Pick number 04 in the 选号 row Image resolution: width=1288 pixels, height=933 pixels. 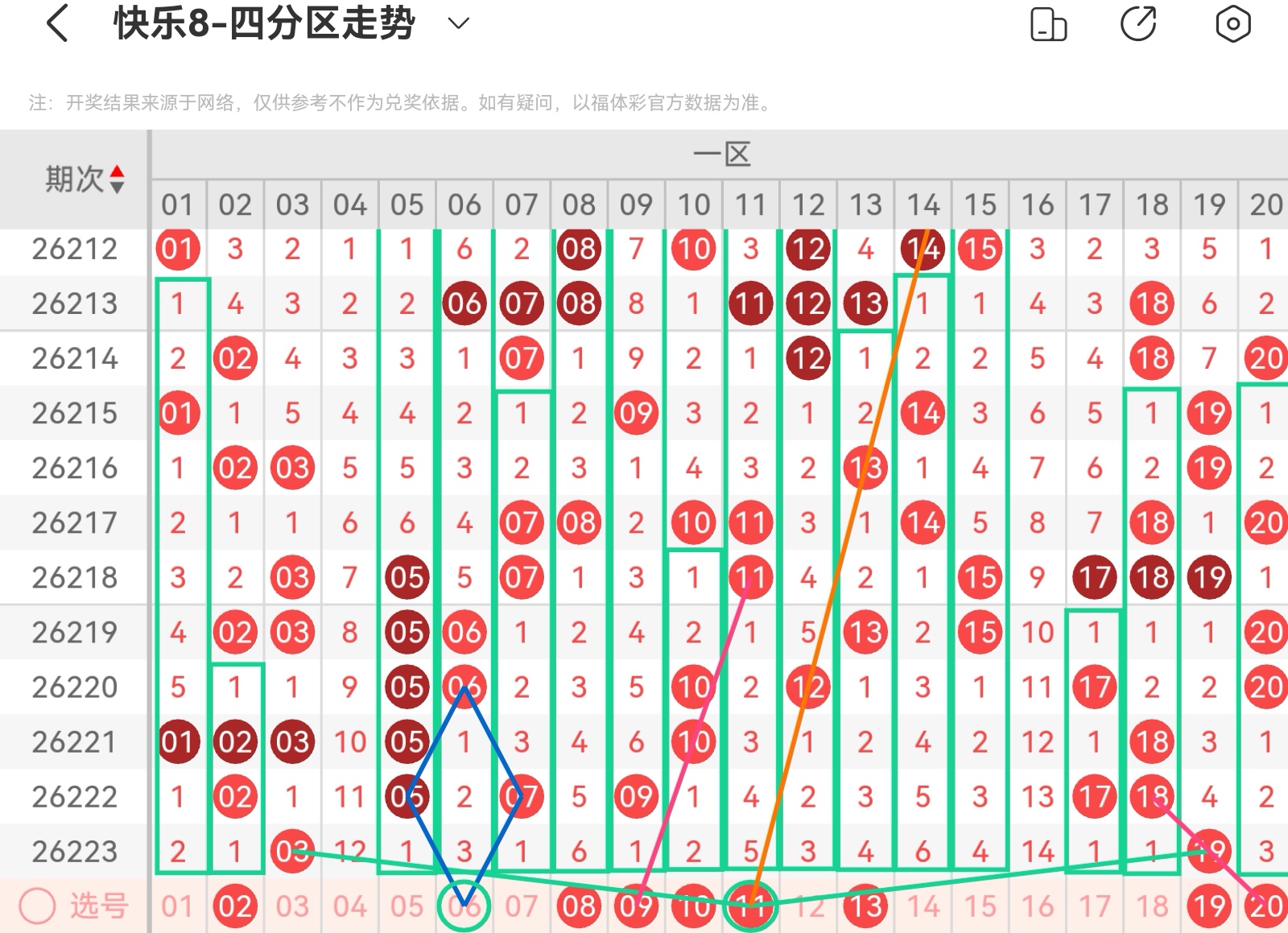pos(349,906)
